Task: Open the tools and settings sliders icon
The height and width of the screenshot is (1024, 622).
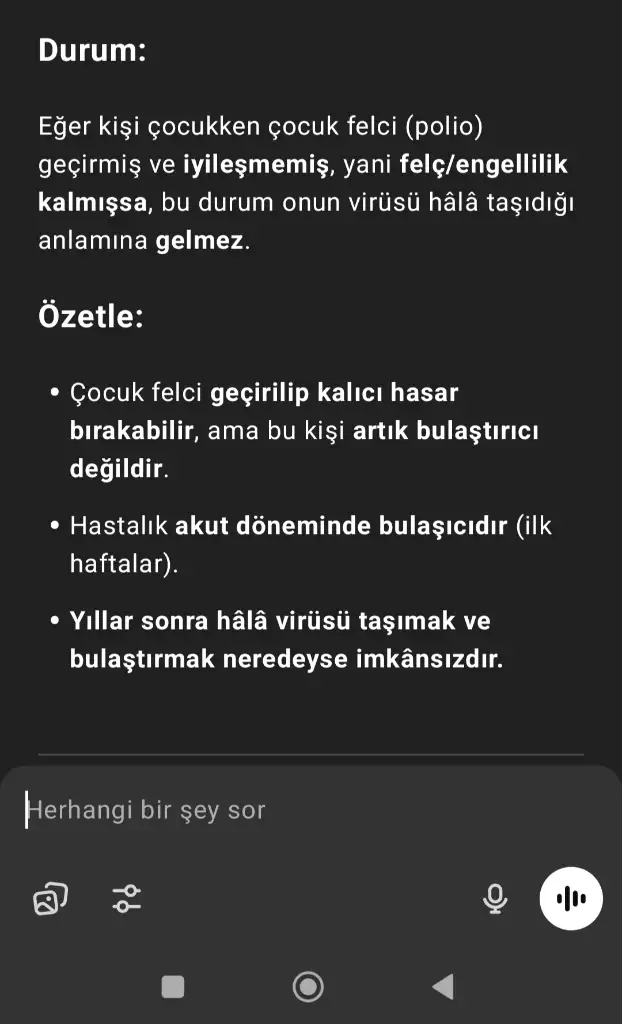Action: pyautogui.click(x=127, y=899)
